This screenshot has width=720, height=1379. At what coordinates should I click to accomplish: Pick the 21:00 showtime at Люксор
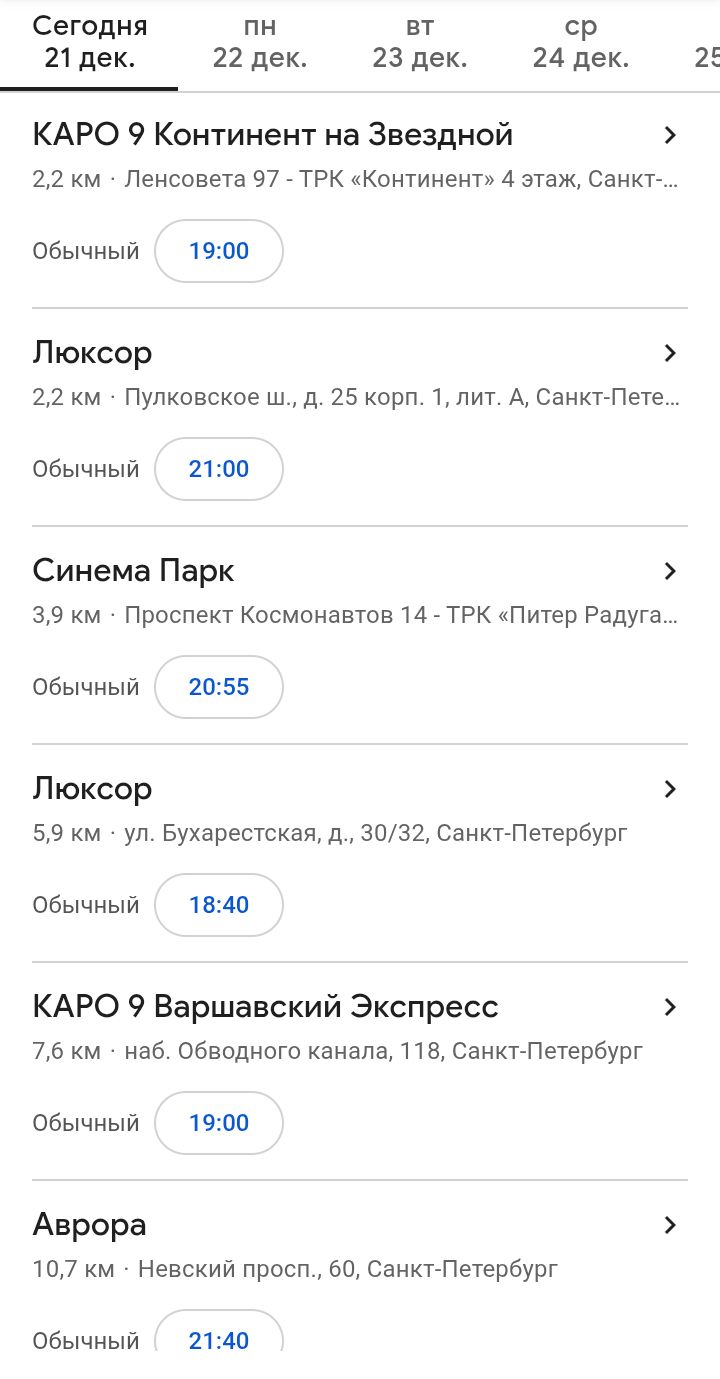pyautogui.click(x=219, y=469)
